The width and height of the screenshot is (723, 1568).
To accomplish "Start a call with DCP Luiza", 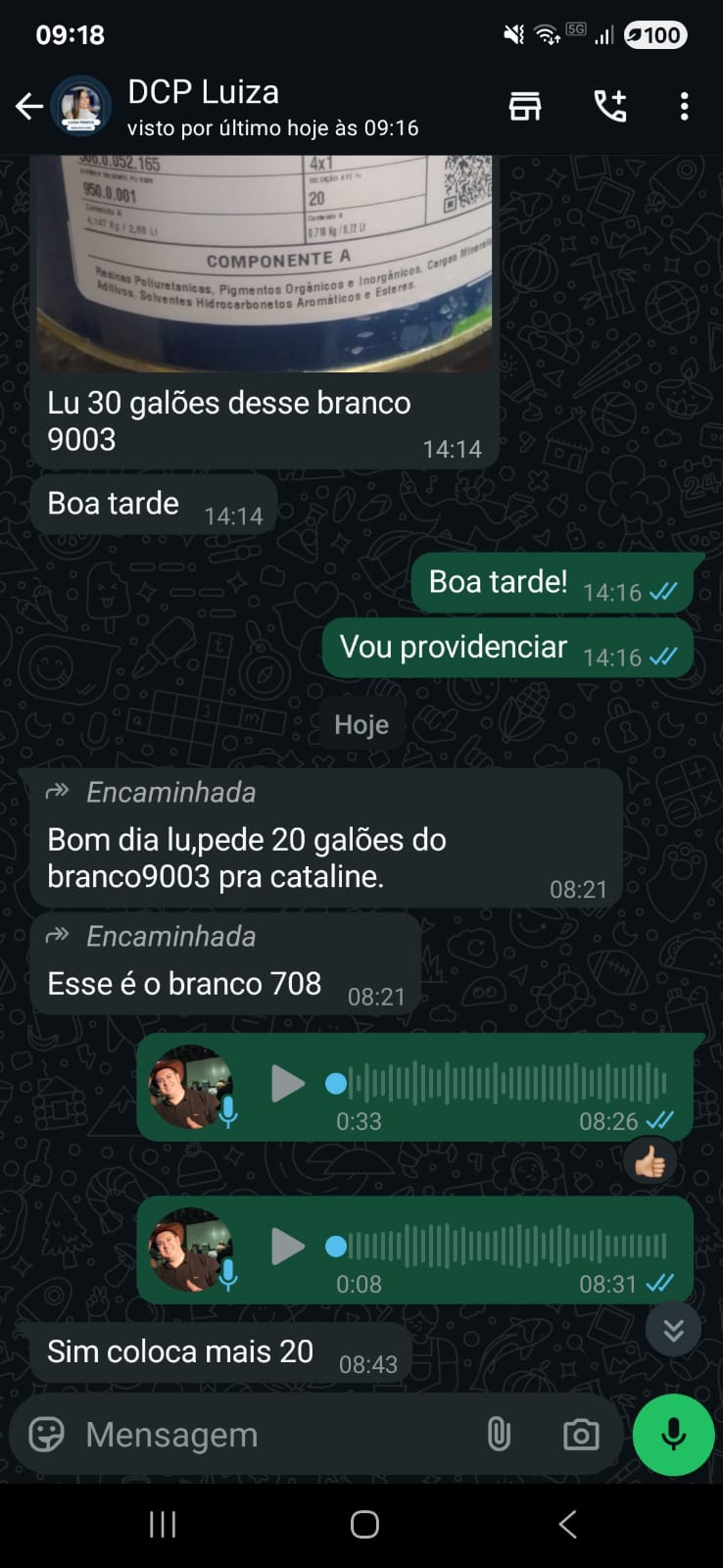I will (610, 106).
